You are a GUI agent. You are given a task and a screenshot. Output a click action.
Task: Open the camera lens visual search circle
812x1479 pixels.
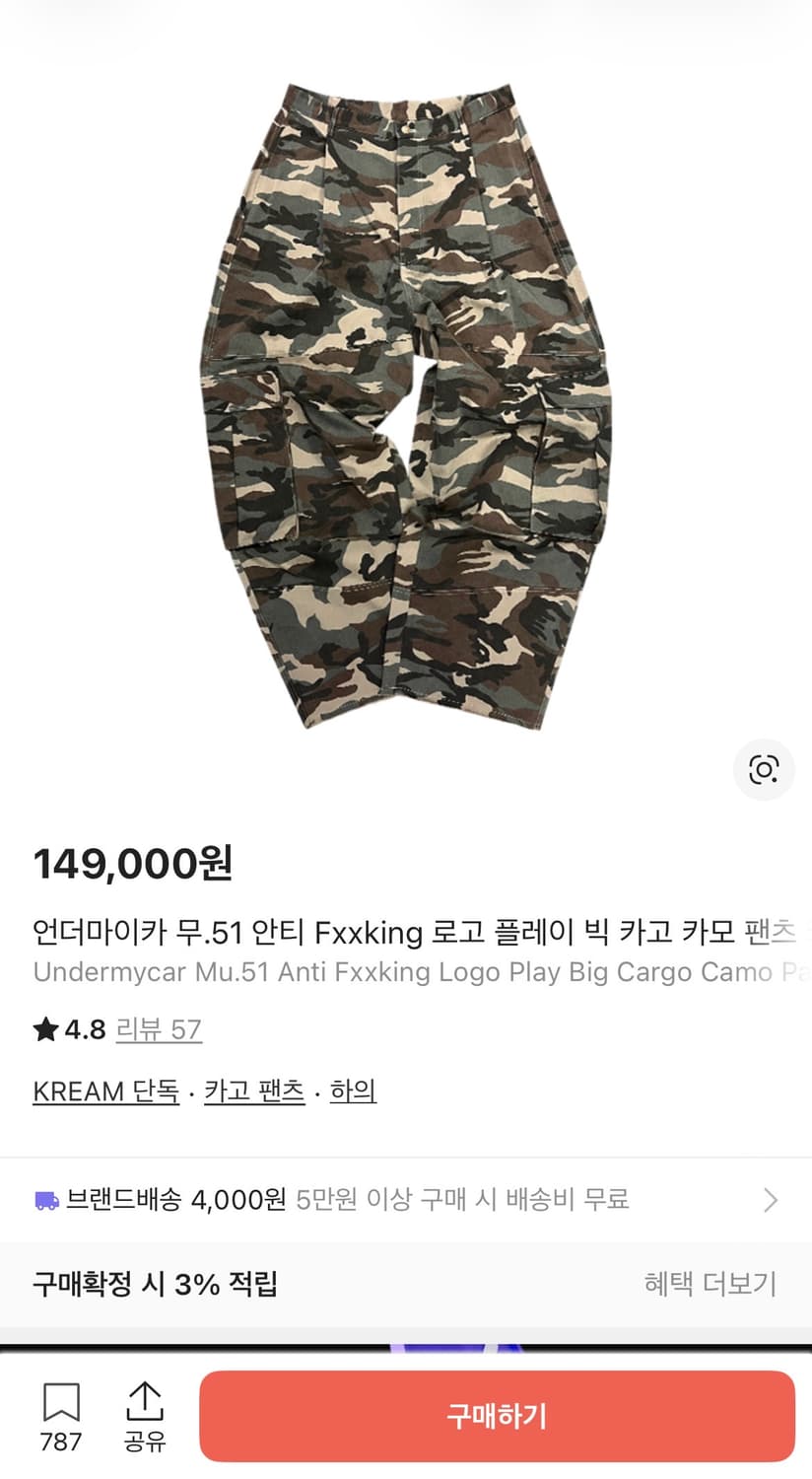tap(764, 771)
